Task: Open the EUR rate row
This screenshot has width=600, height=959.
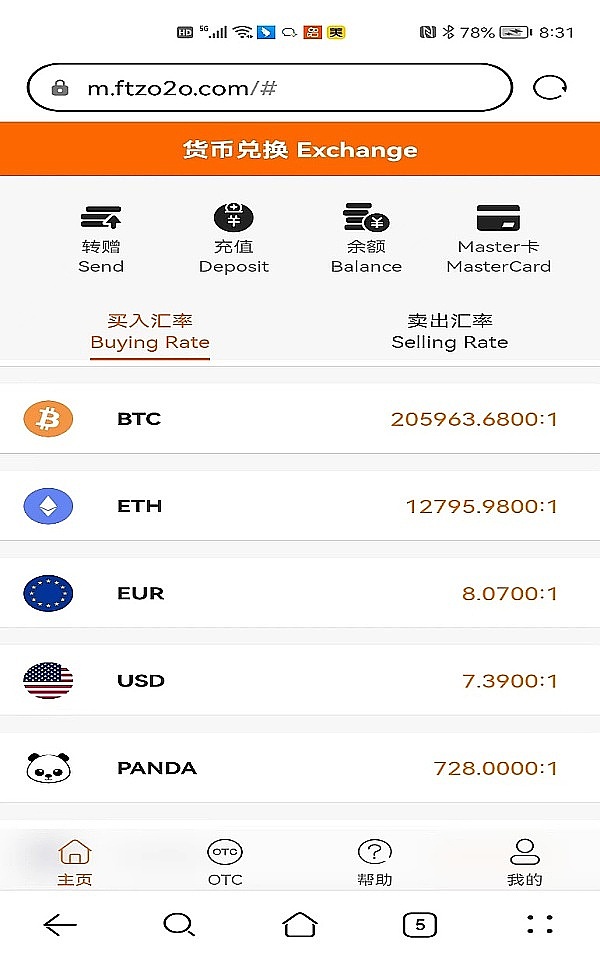Action: [x=300, y=593]
